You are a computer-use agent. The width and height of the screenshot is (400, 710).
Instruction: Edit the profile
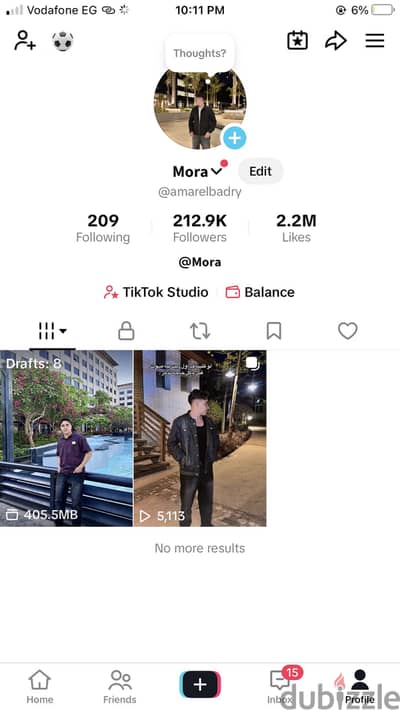tap(260, 171)
